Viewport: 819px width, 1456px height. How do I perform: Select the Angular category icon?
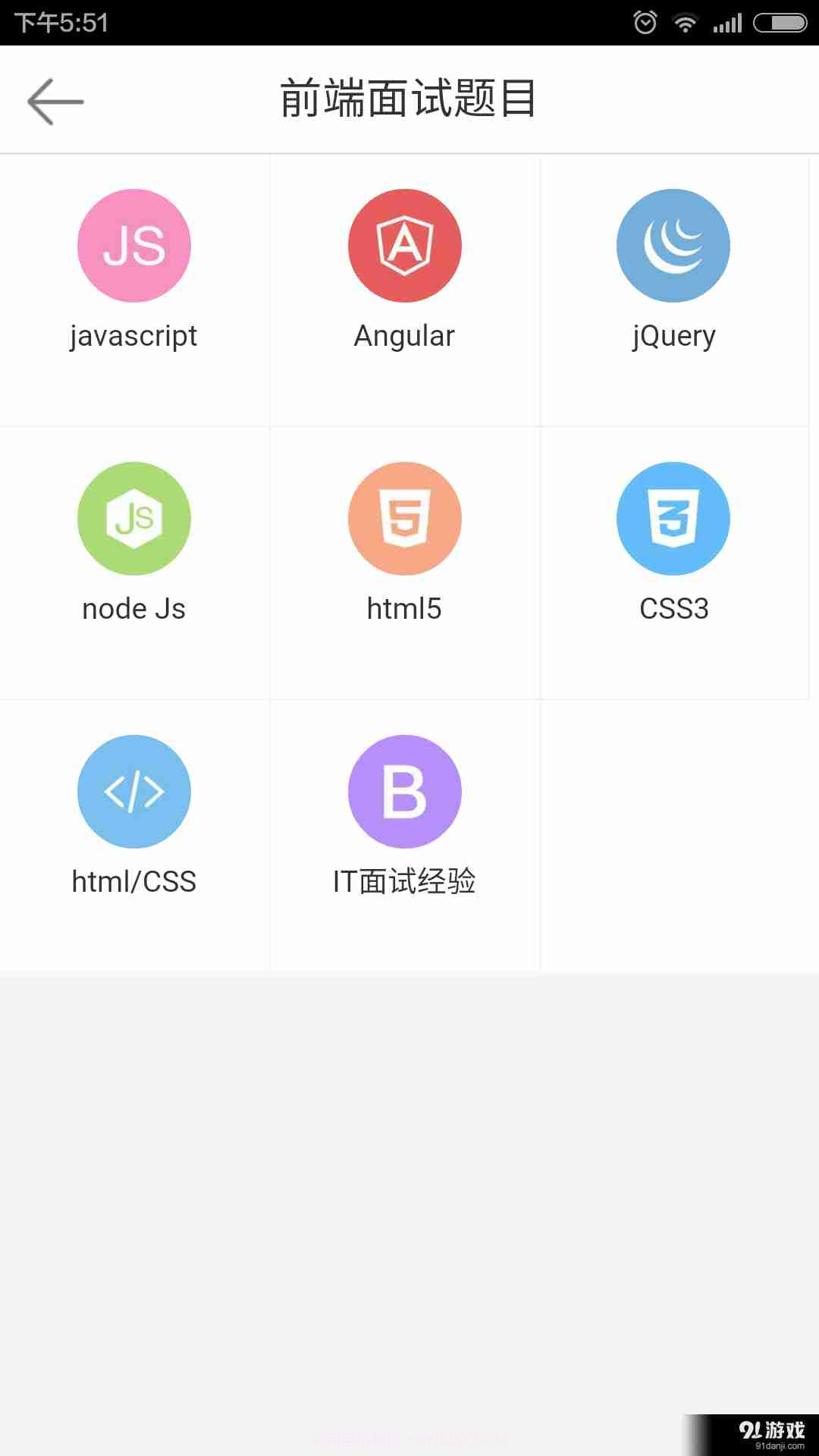click(x=404, y=245)
